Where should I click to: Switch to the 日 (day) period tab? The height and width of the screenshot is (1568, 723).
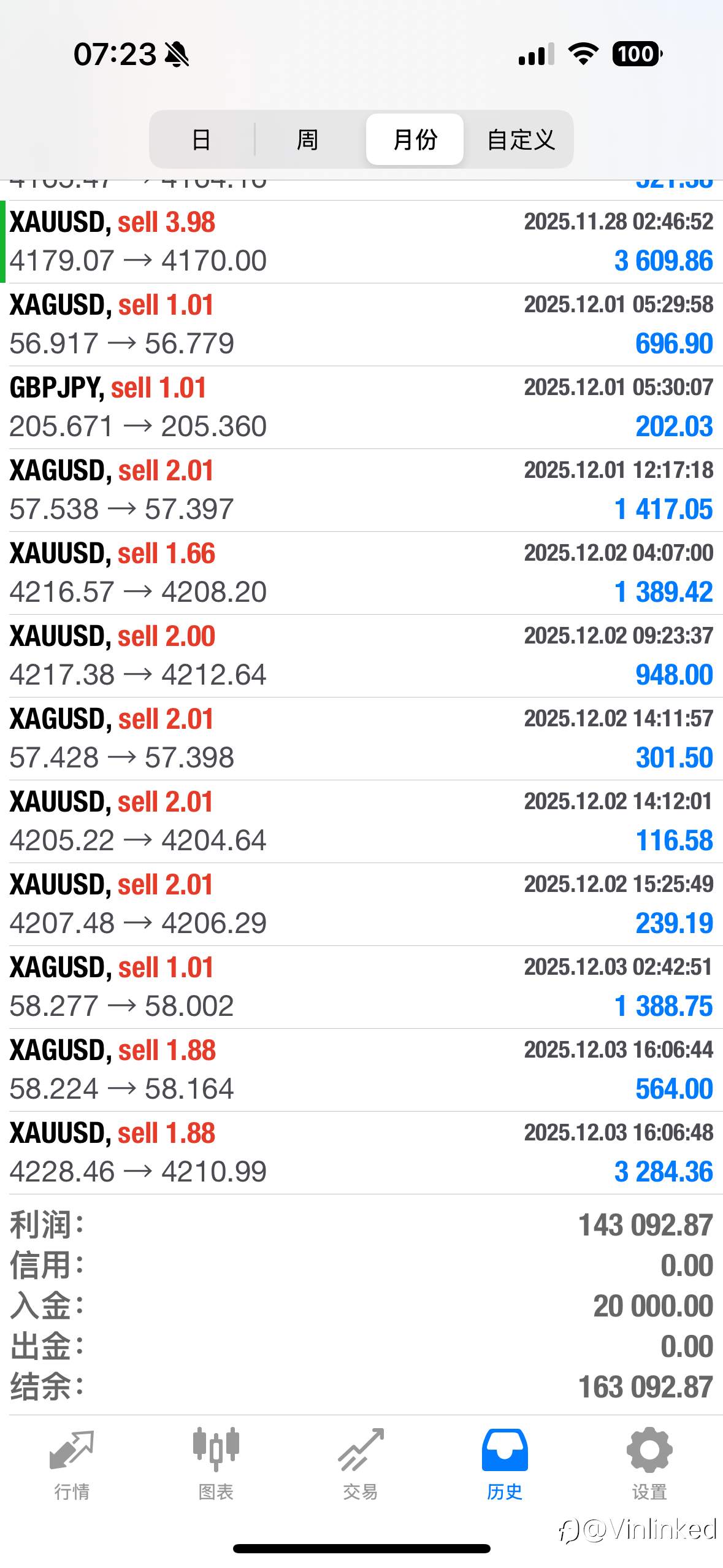(202, 139)
